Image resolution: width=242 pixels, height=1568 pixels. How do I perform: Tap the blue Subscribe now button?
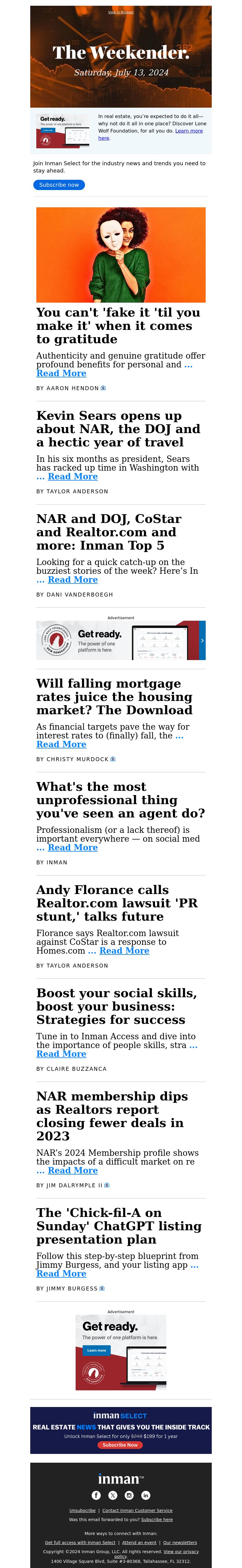click(x=59, y=185)
